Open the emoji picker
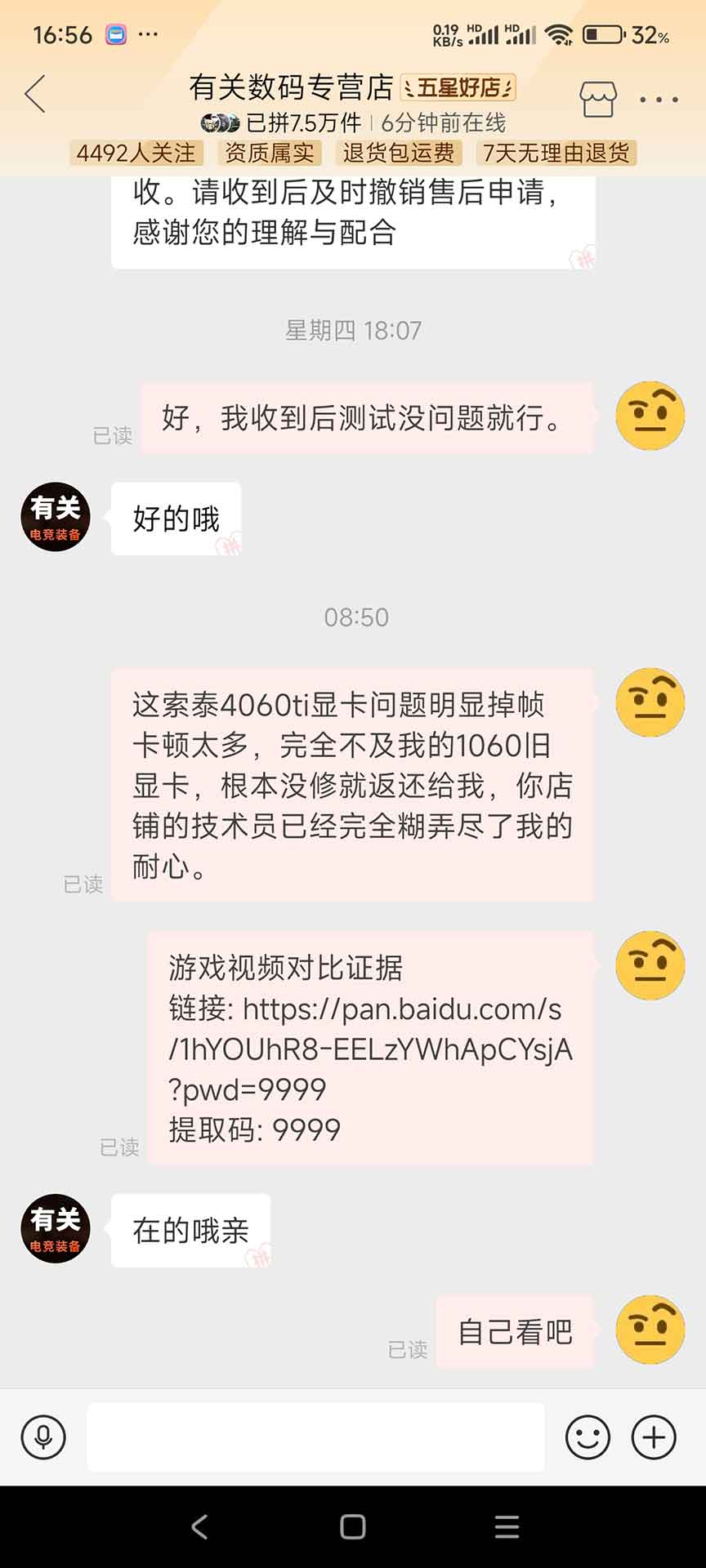 point(588,1437)
